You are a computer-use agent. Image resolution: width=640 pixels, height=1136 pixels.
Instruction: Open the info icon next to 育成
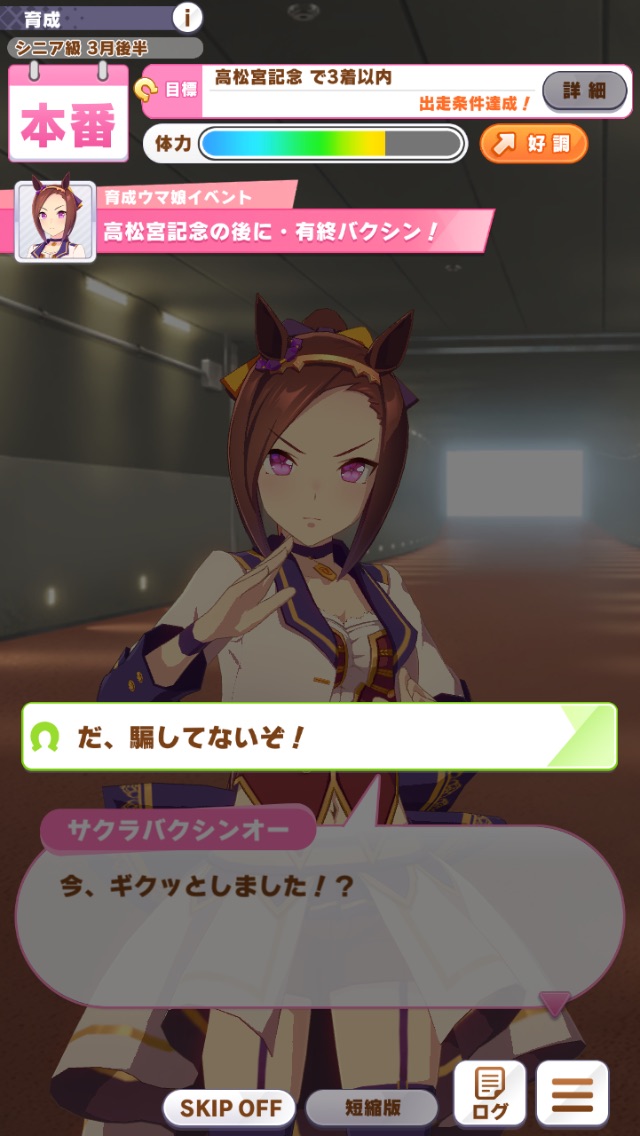[188, 17]
